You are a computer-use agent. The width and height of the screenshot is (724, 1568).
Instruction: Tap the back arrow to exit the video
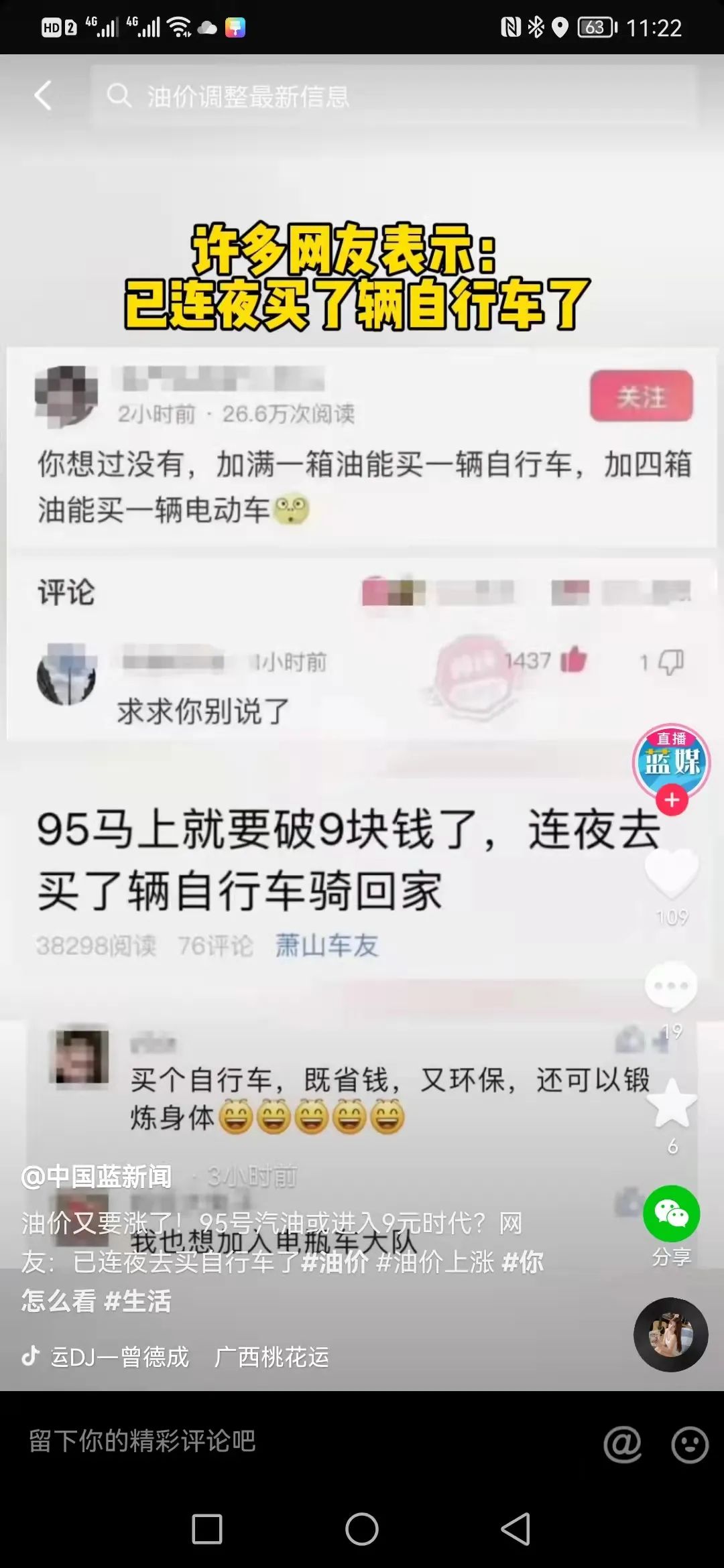[42, 96]
